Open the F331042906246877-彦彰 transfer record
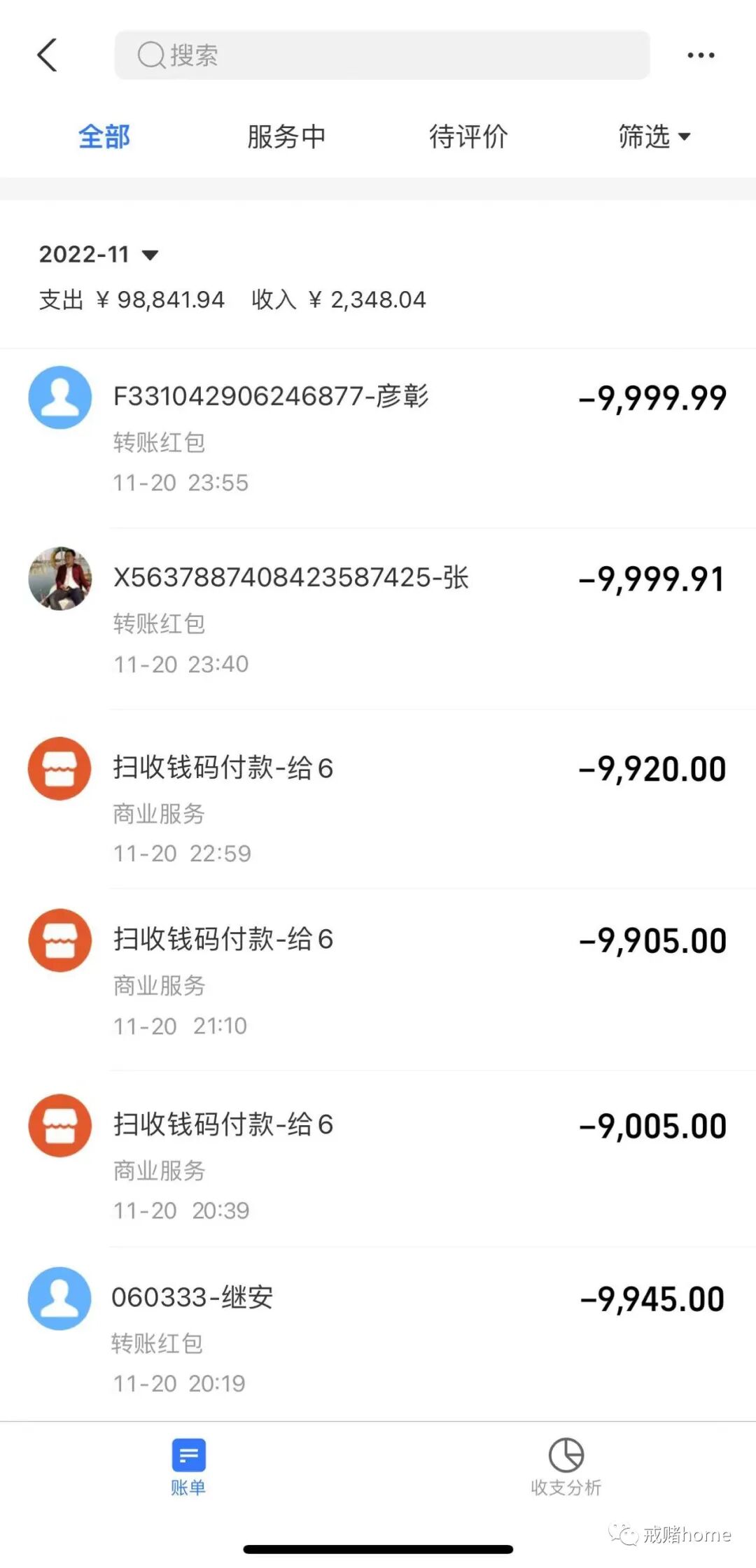Viewport: 756px width, 1568px height. click(378, 438)
